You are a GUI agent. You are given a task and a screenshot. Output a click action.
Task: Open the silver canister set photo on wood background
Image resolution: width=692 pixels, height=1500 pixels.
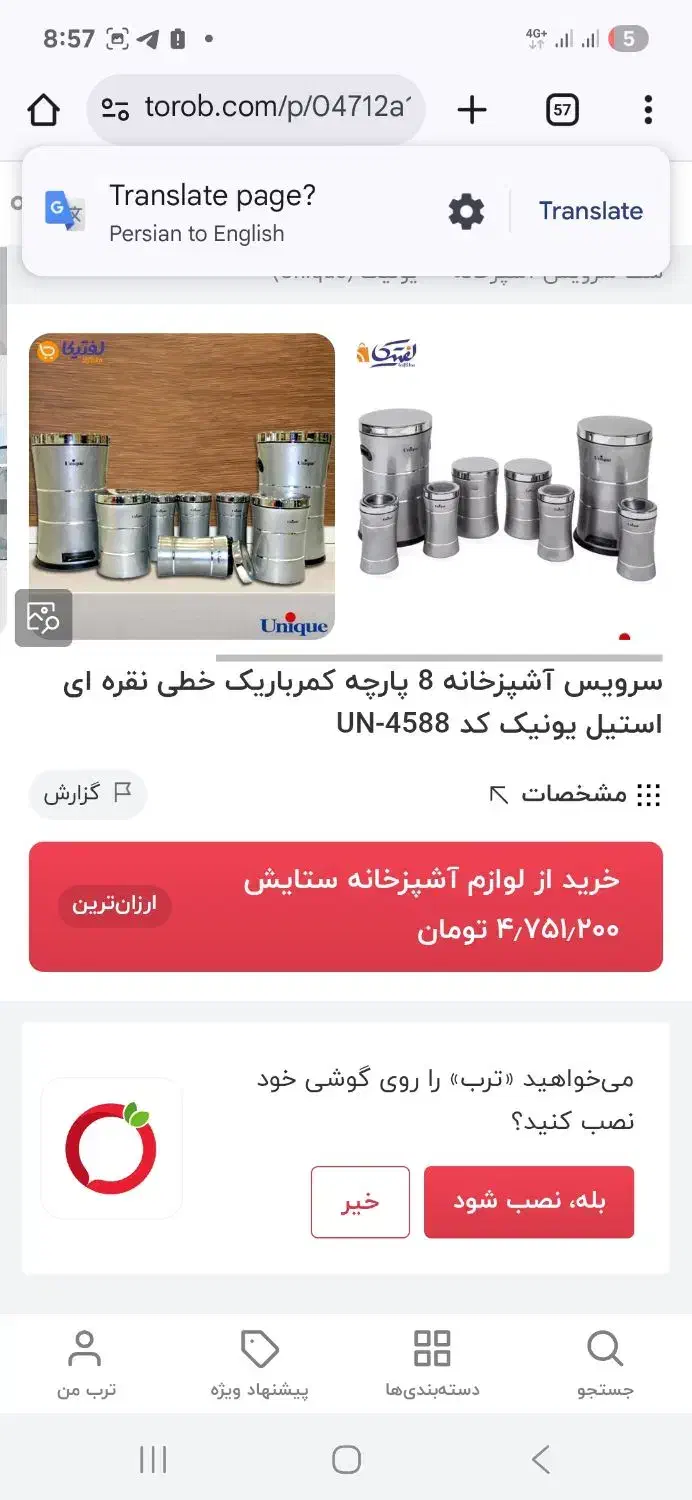coord(182,486)
